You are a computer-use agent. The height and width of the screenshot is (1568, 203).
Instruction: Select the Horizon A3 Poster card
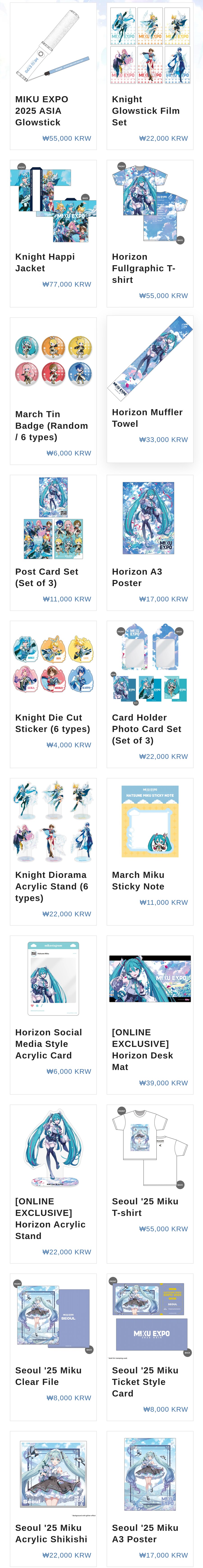[150, 542]
